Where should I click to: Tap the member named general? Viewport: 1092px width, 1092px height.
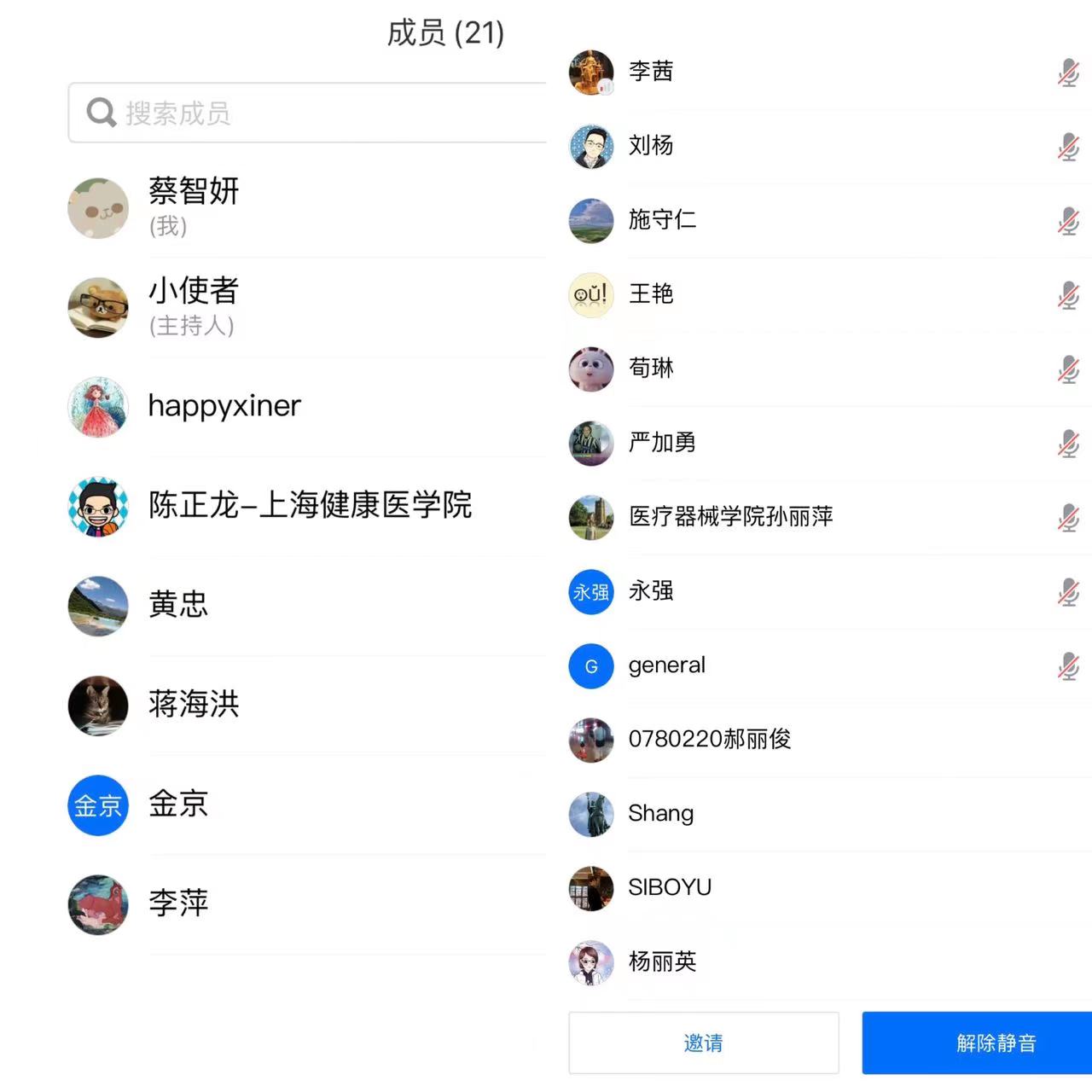[x=666, y=665]
